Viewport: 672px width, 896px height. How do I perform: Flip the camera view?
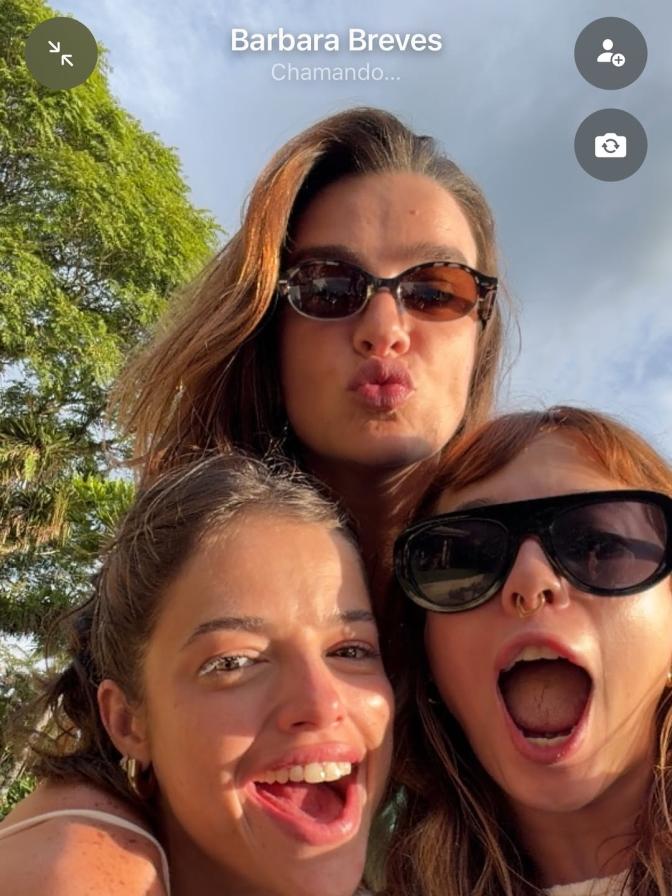tap(610, 145)
